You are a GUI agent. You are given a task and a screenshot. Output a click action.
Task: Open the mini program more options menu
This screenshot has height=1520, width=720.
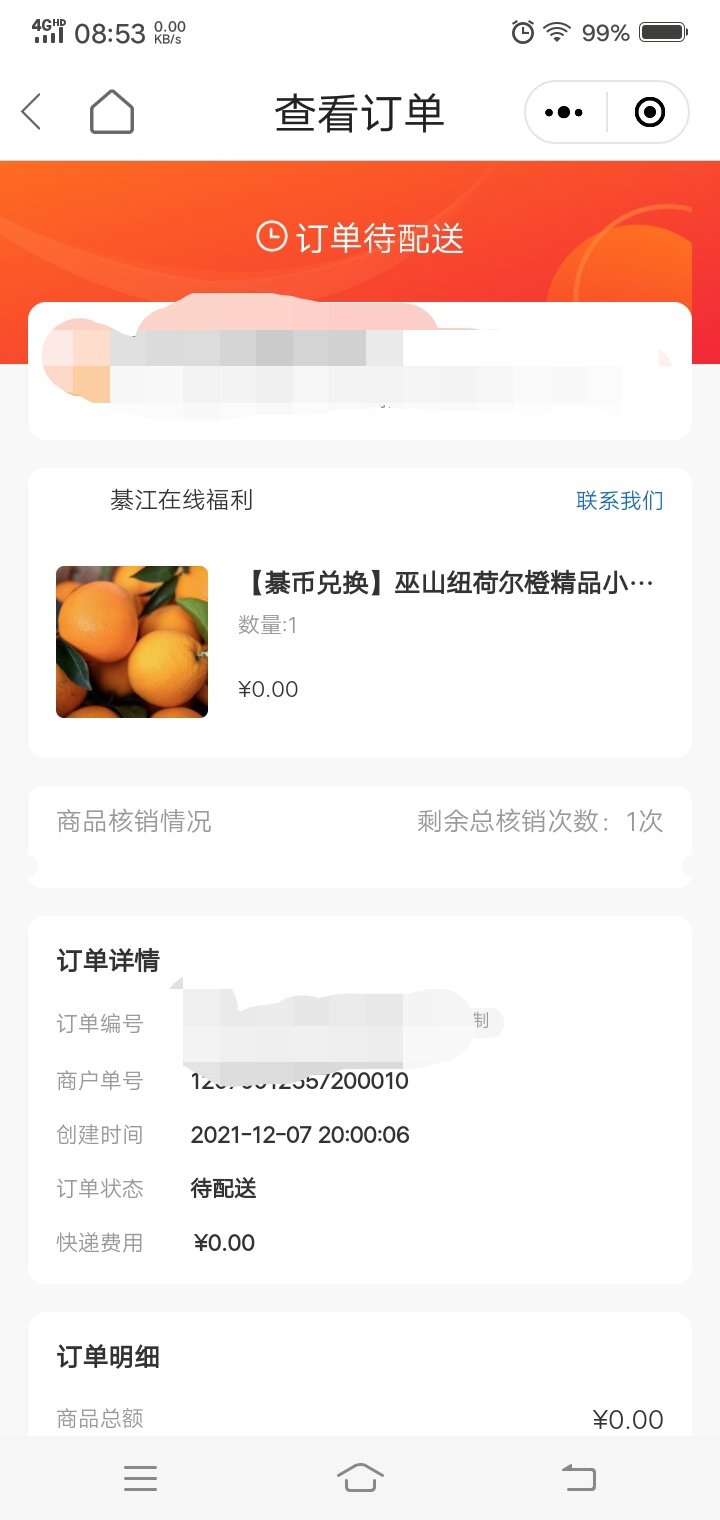coord(564,113)
